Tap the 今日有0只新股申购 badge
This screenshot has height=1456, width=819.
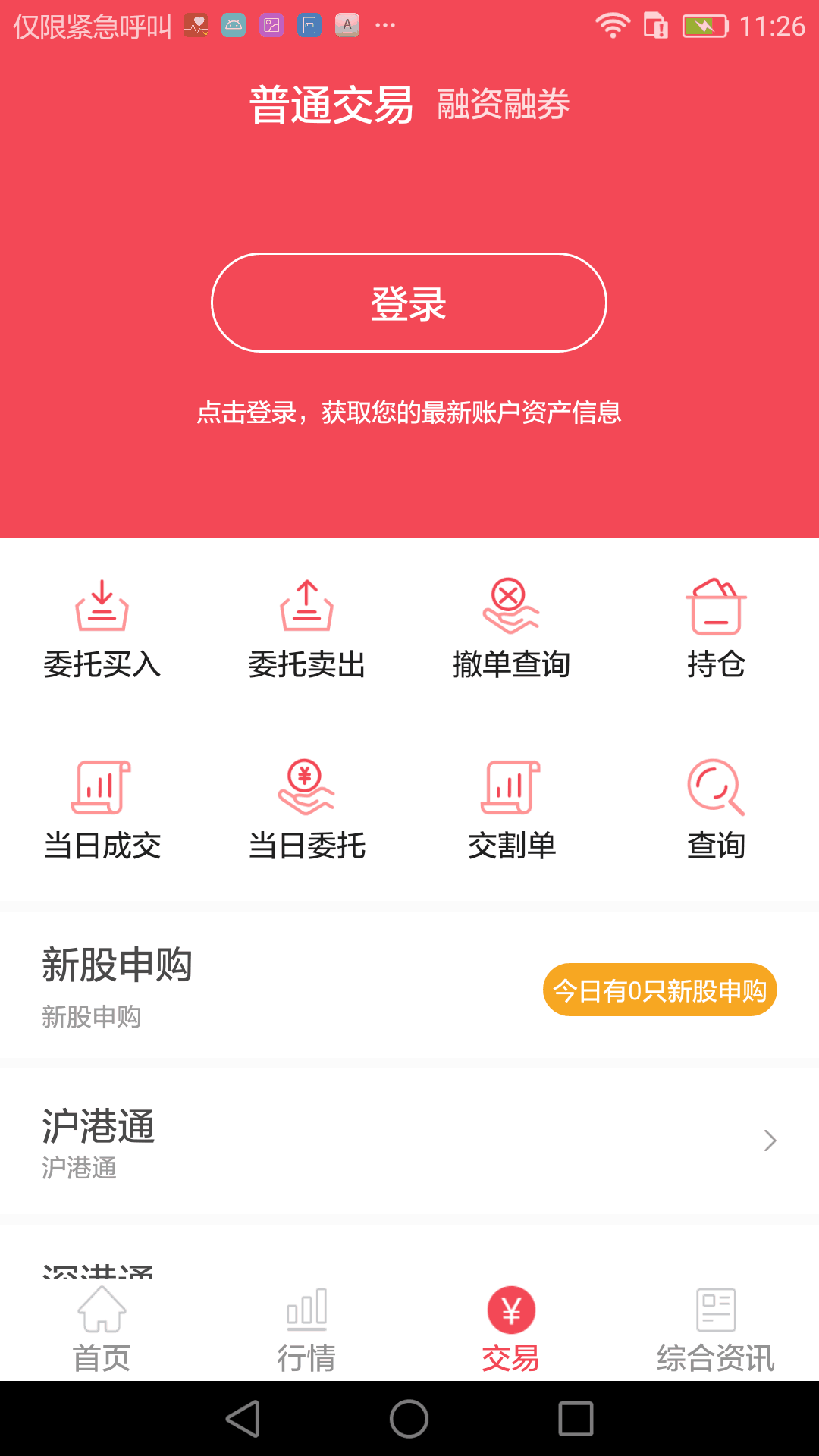pos(659,989)
